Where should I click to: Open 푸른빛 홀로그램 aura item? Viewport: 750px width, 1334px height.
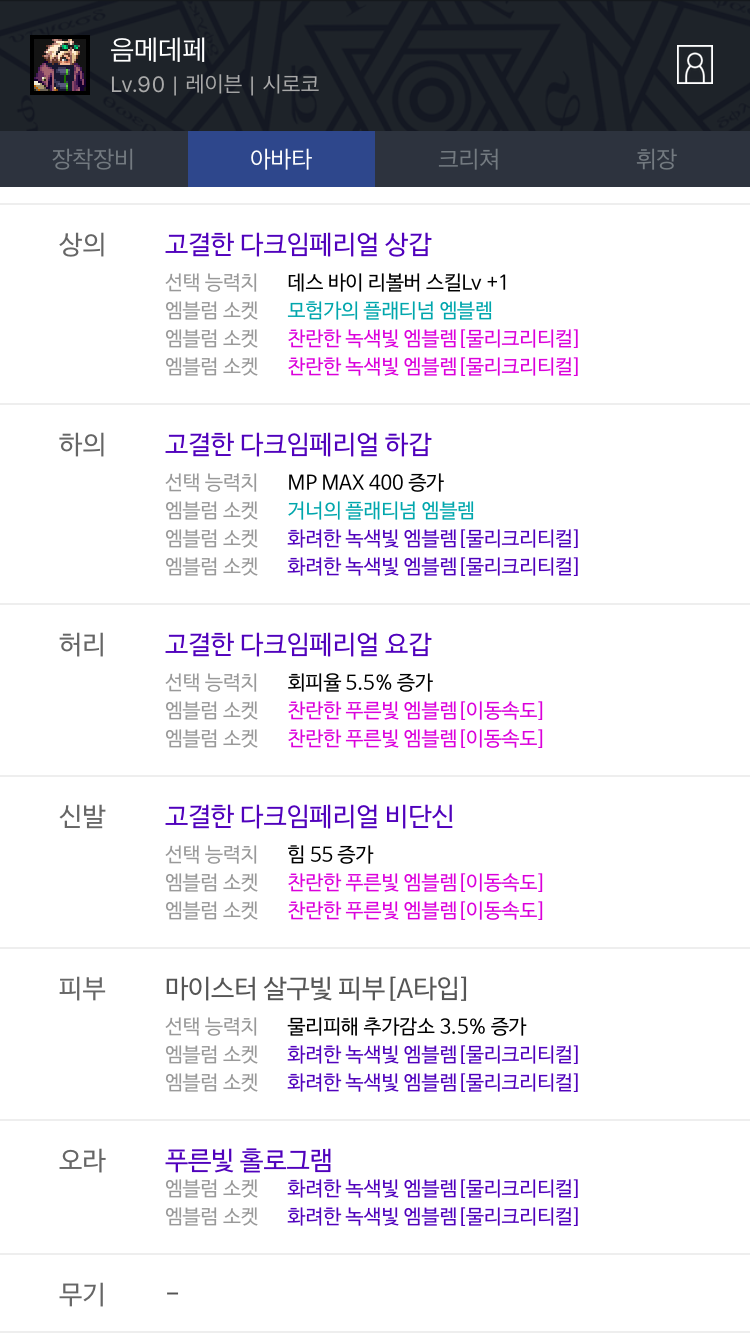[x=249, y=1160]
